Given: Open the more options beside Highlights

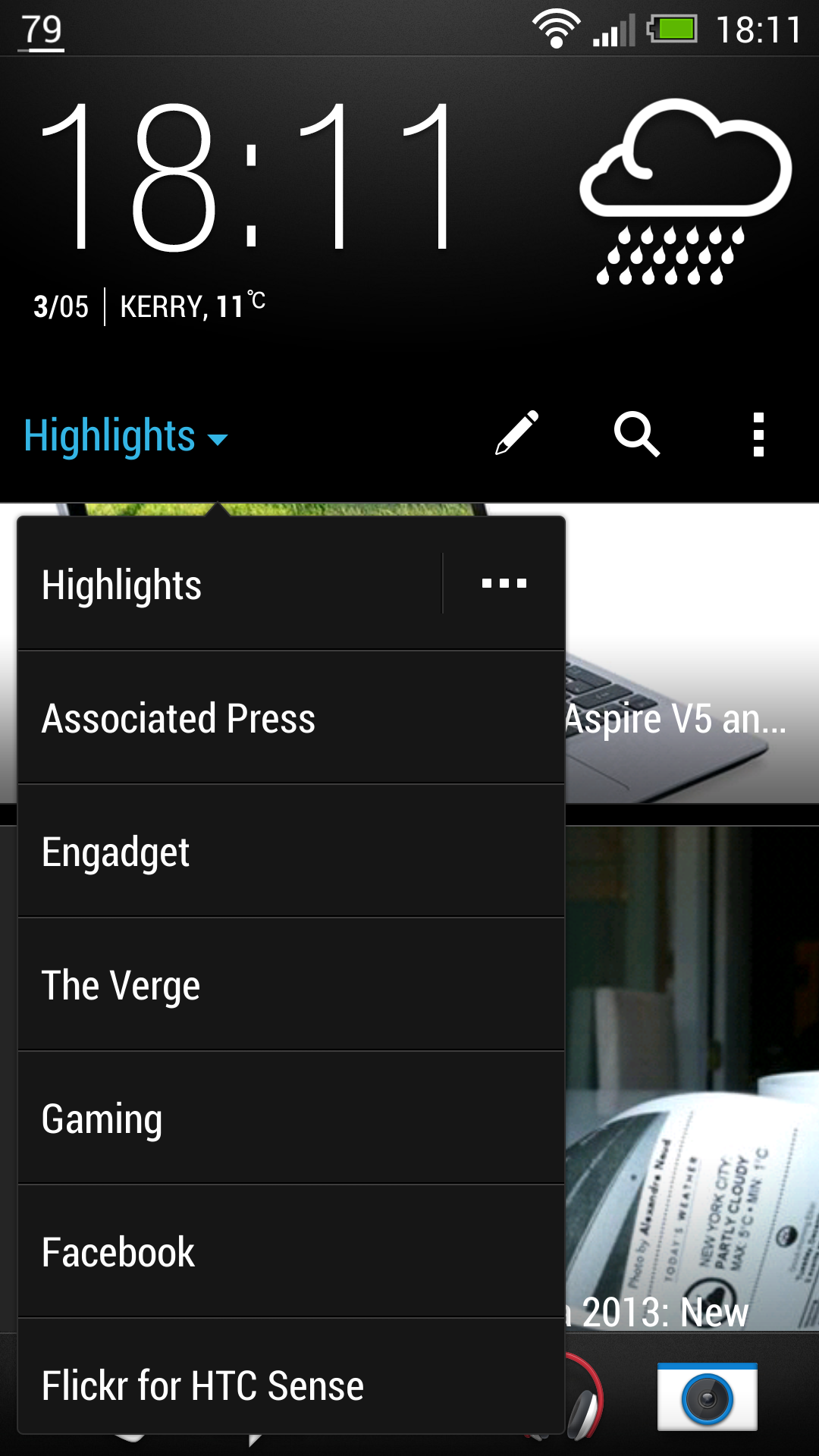Looking at the screenshot, I should click(x=504, y=584).
